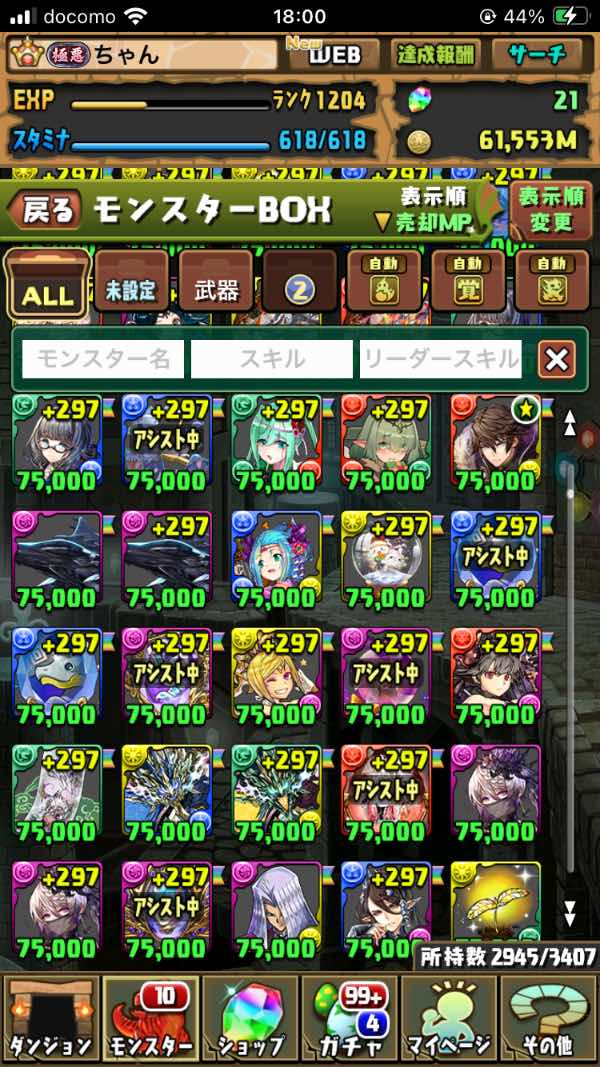Tap the モンスター名 search field
Image resolution: width=600 pixels, height=1067 pixels.
[103, 359]
